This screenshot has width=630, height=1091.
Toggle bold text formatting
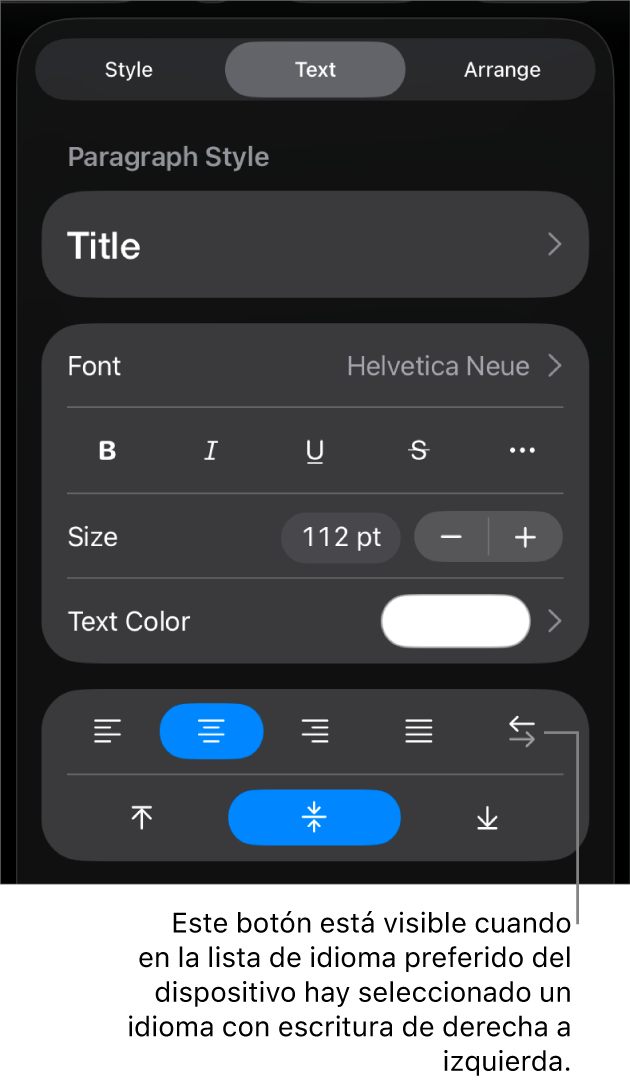coord(107,451)
